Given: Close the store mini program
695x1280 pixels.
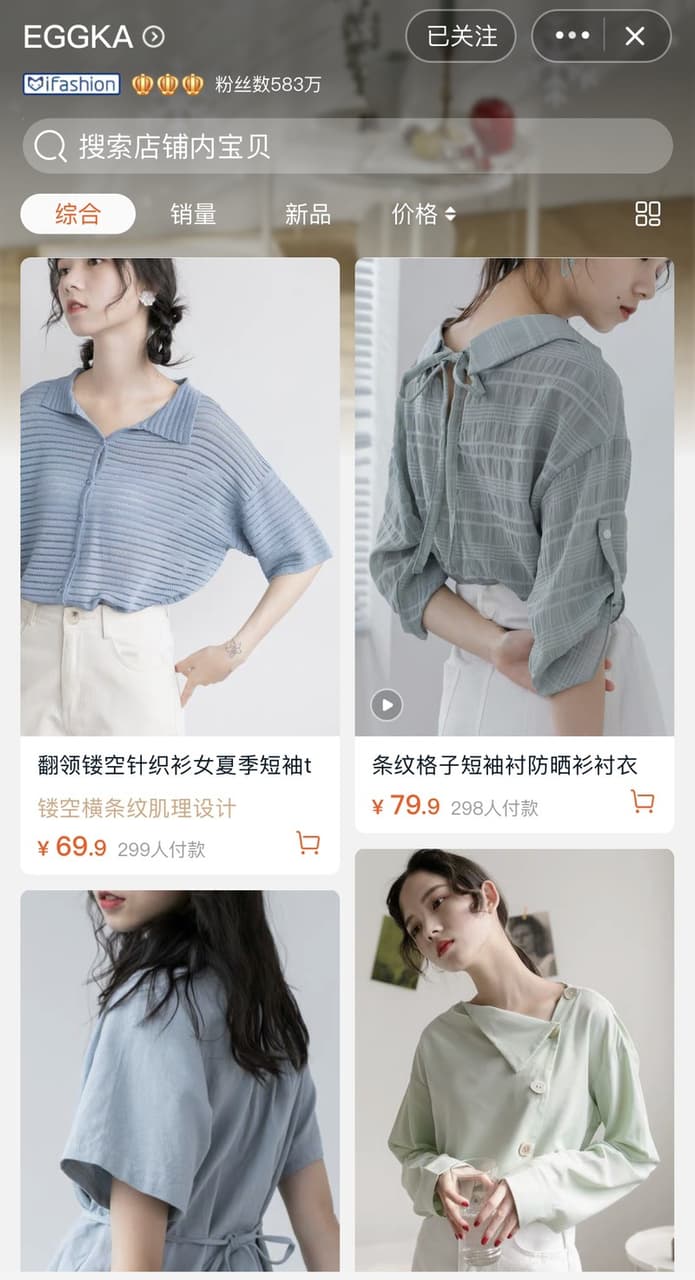Looking at the screenshot, I should point(635,36).
